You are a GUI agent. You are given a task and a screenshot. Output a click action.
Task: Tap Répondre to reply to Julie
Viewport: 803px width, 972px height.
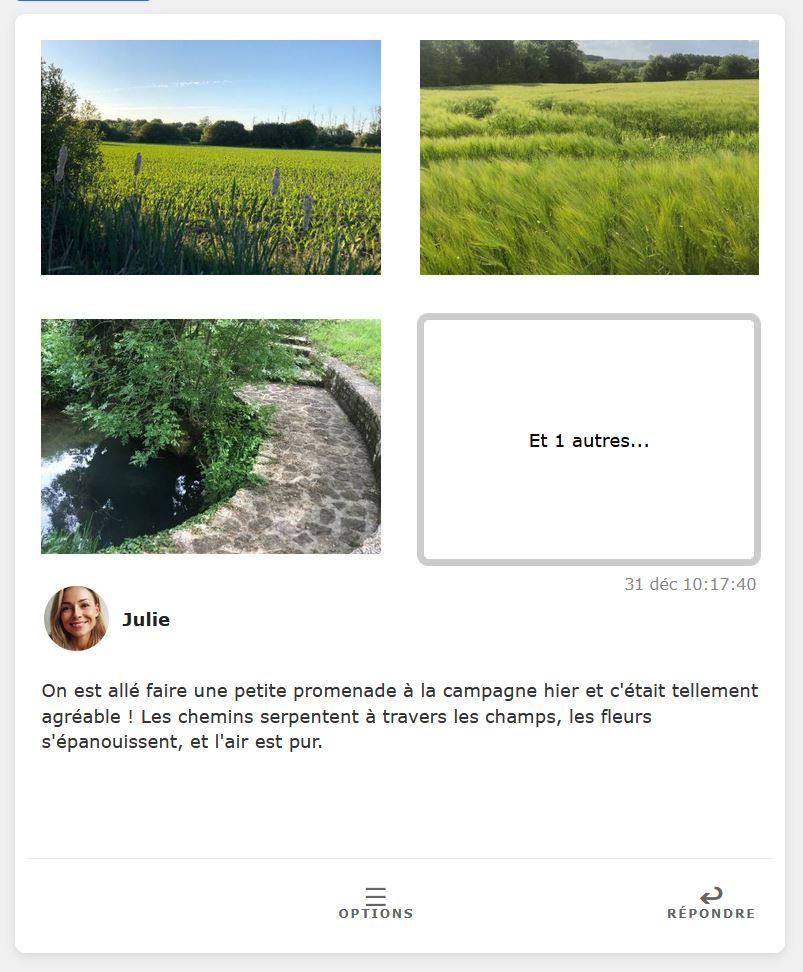[711, 902]
